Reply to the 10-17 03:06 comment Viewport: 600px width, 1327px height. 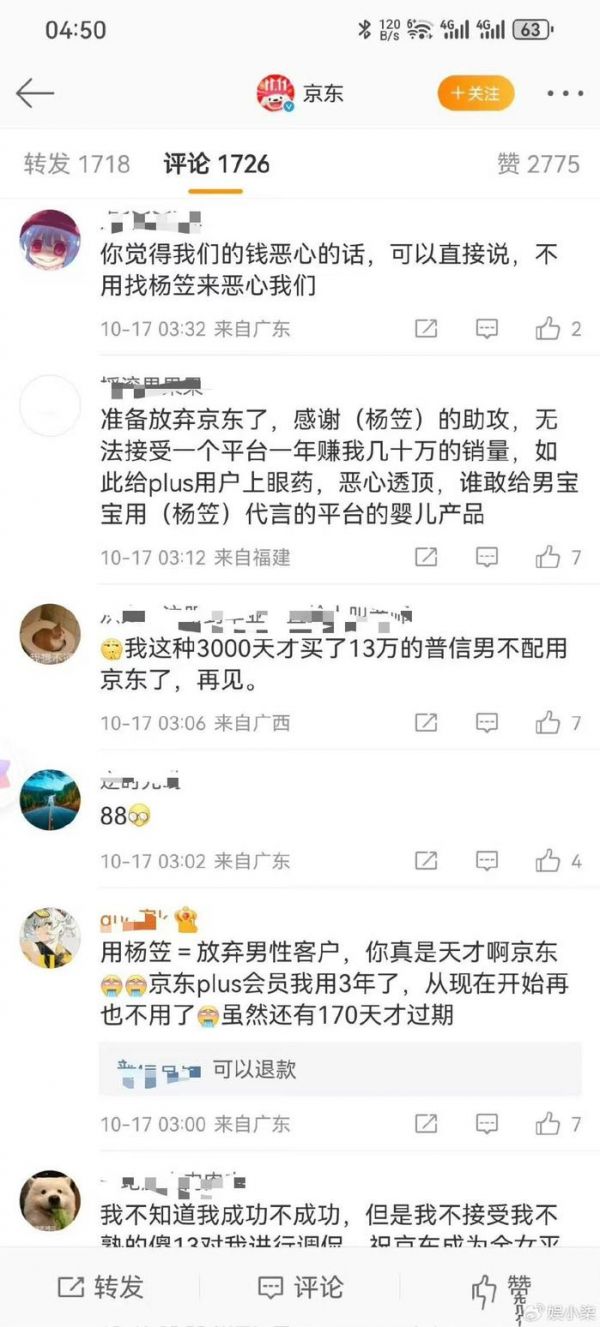point(487,722)
